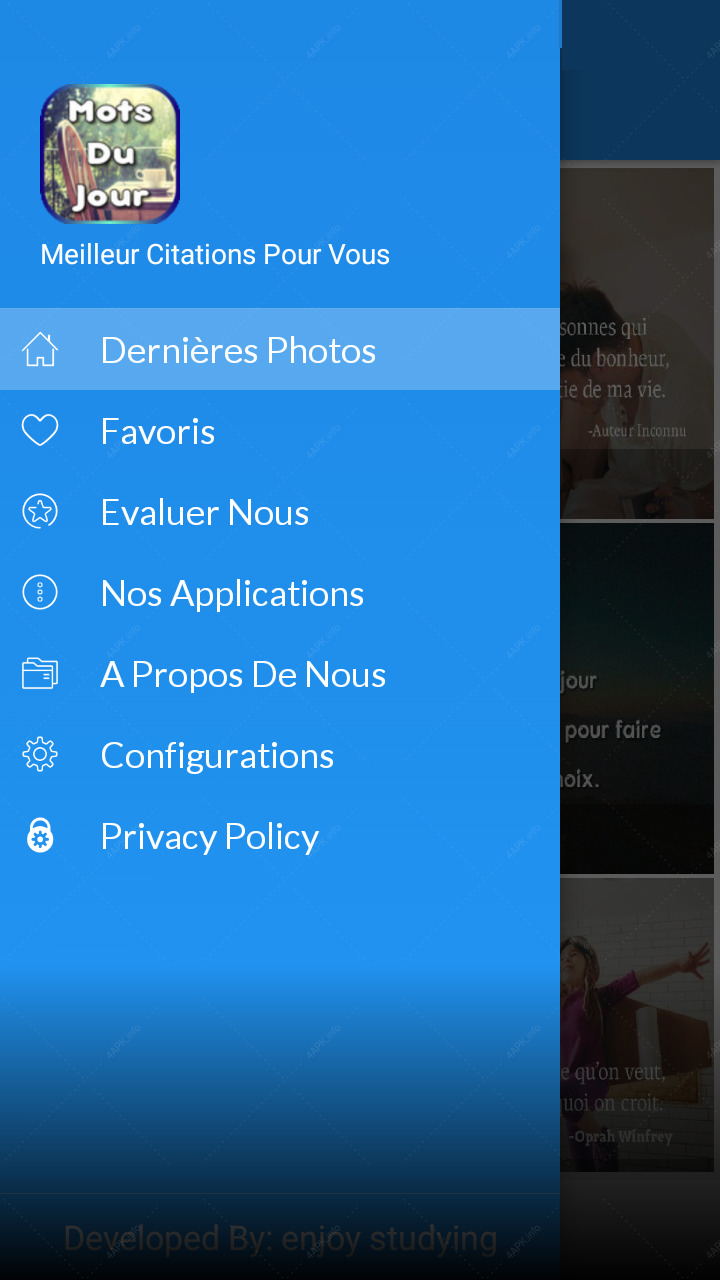Select Evaluer Nous to rate the app
This screenshot has height=1280, width=720.
click(x=280, y=511)
